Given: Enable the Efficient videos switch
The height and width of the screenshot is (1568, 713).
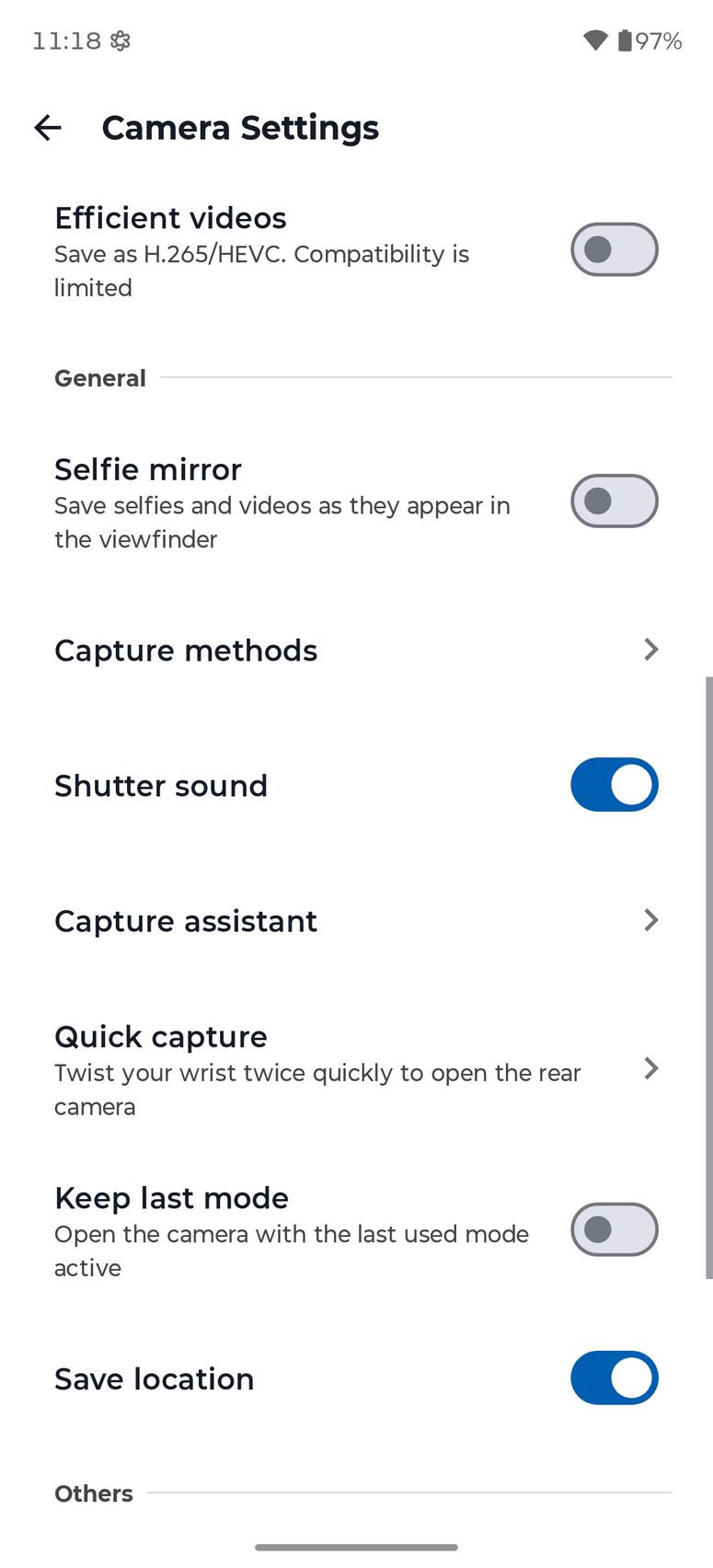Looking at the screenshot, I should 614,249.
